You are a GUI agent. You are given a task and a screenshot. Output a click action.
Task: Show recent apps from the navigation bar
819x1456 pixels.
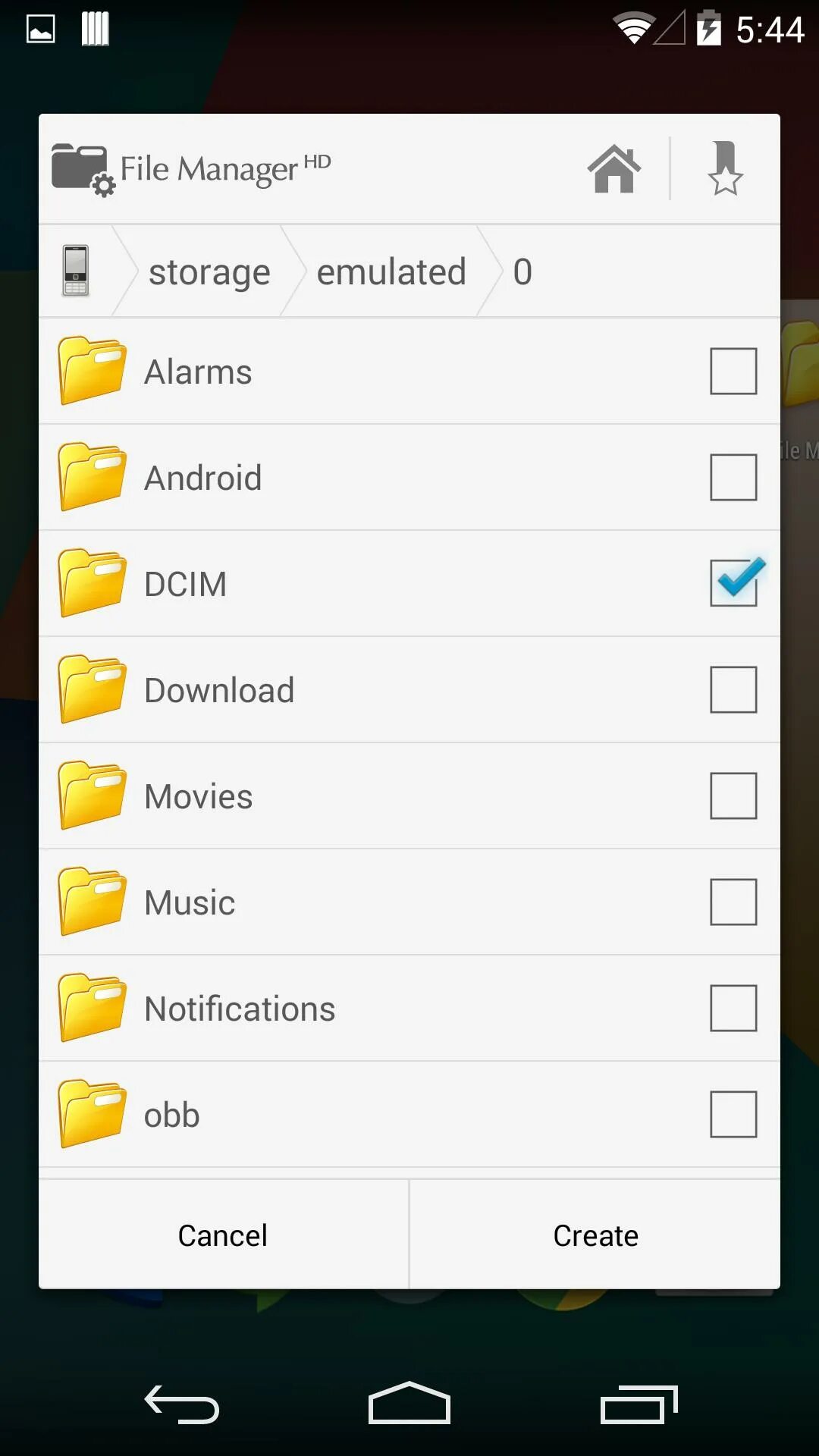point(639,1404)
